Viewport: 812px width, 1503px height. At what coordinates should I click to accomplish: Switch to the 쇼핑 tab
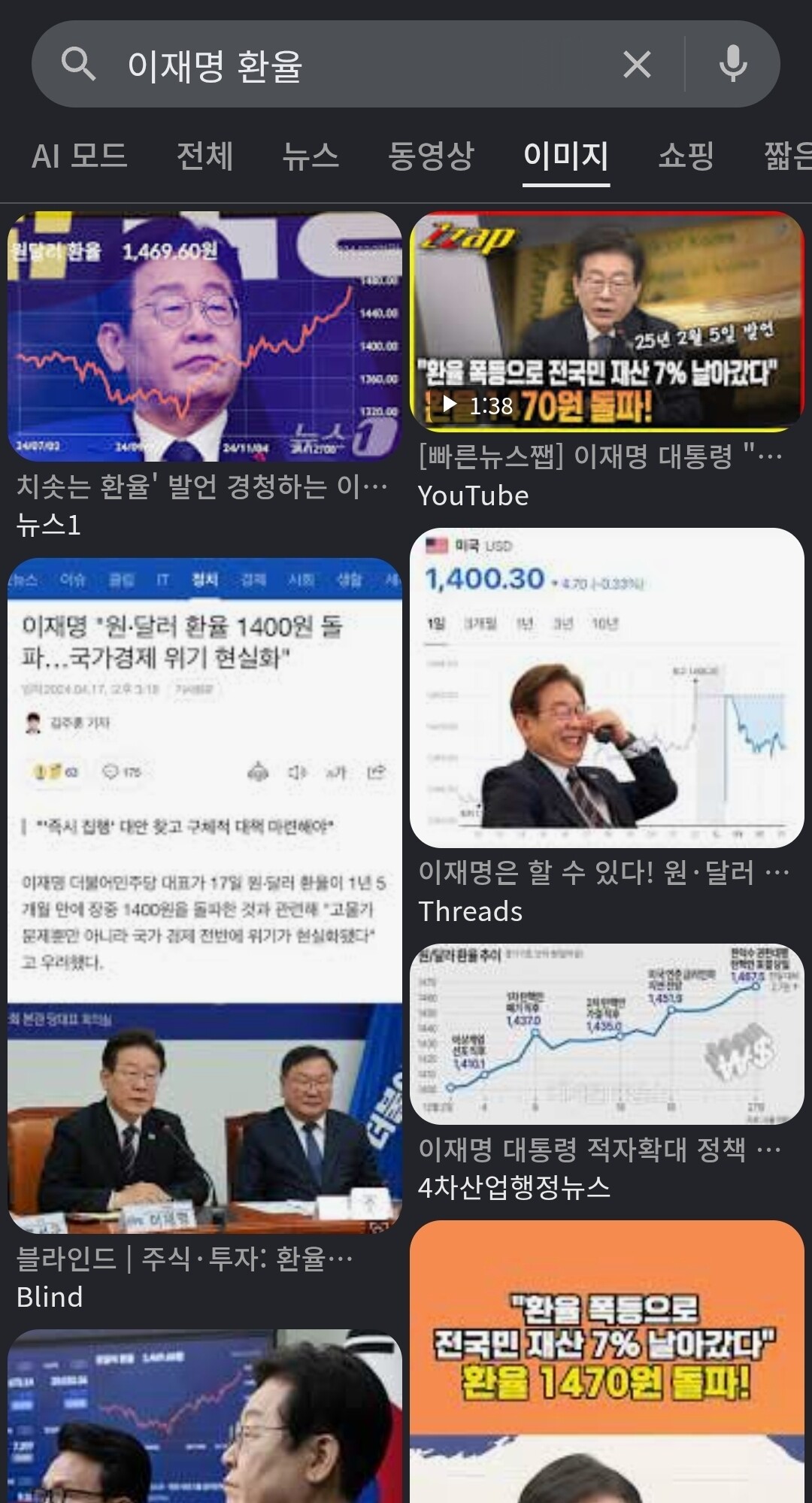[x=686, y=156]
